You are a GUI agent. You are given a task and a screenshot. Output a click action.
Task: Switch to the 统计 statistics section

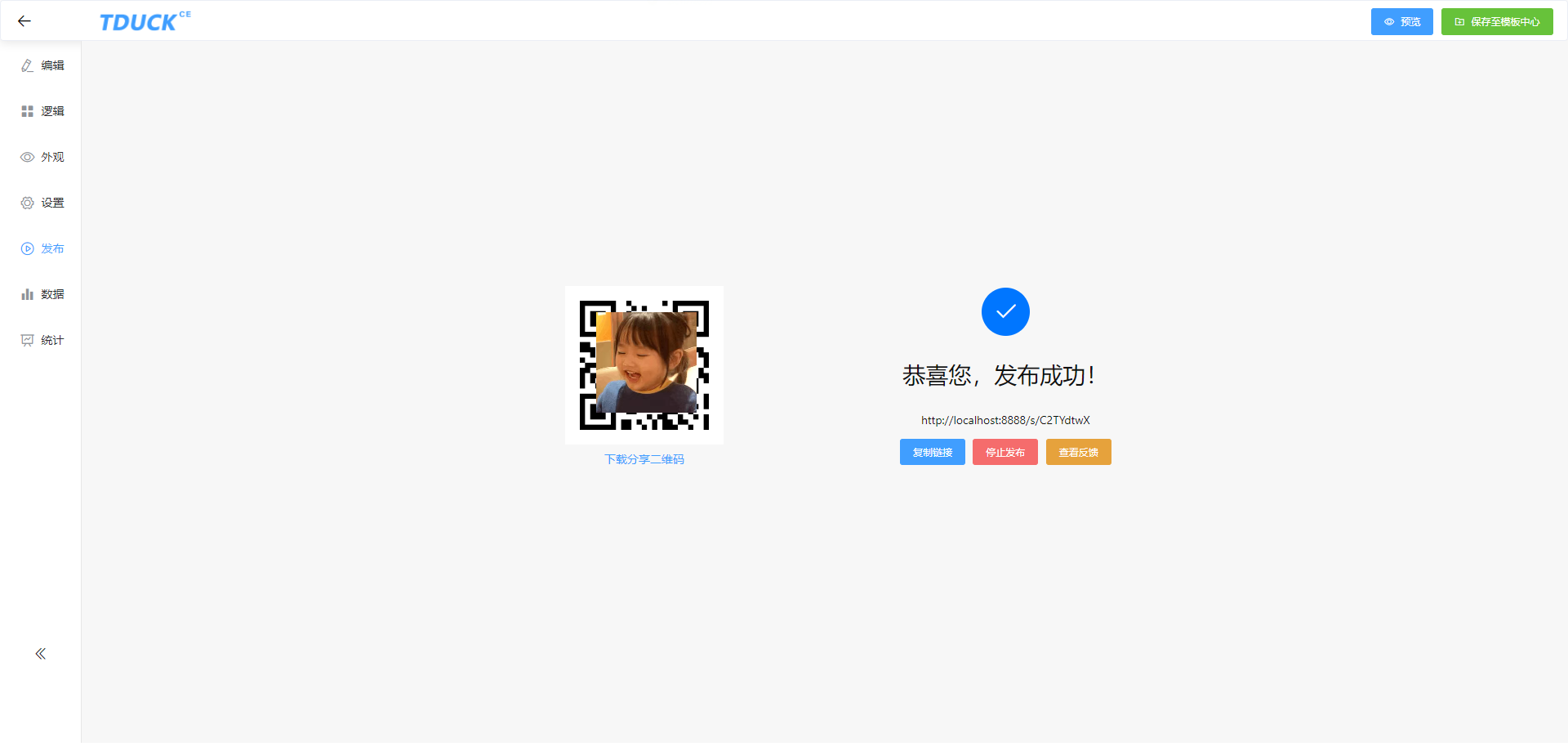[42, 340]
